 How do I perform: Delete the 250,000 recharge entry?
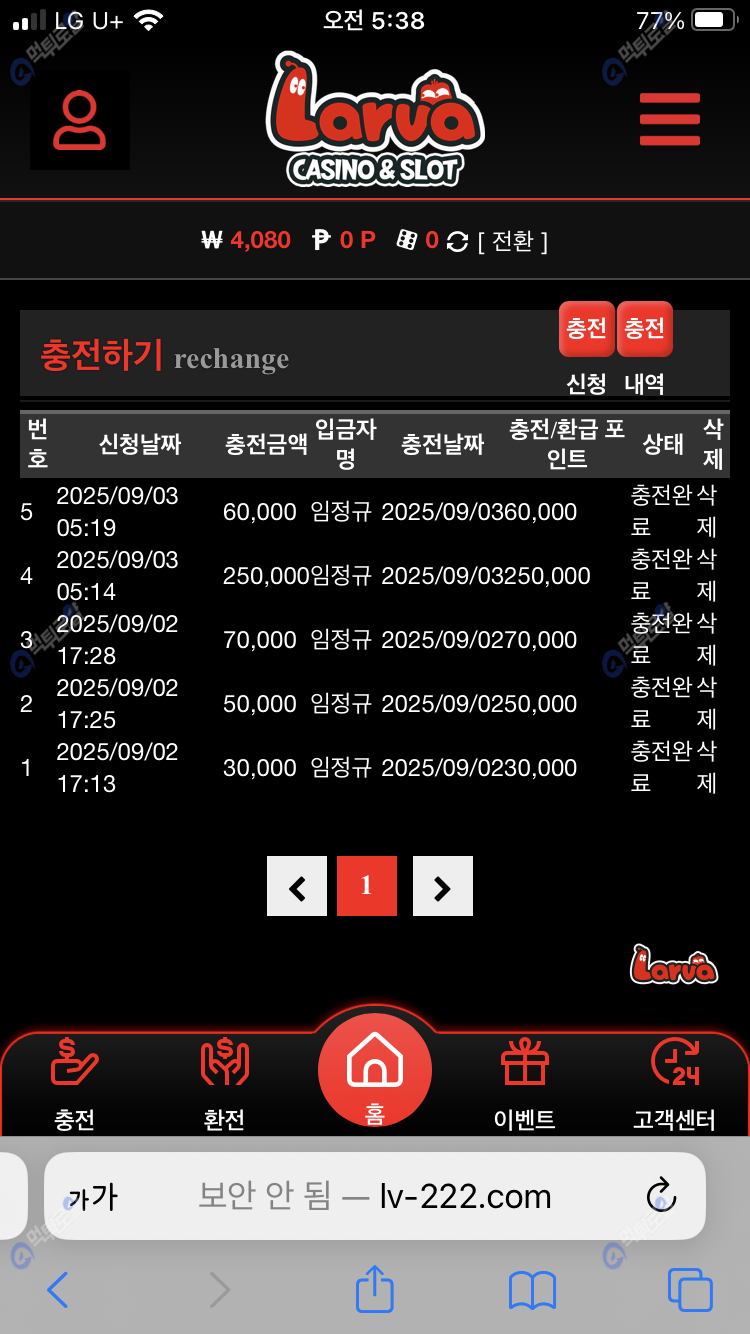tap(707, 575)
